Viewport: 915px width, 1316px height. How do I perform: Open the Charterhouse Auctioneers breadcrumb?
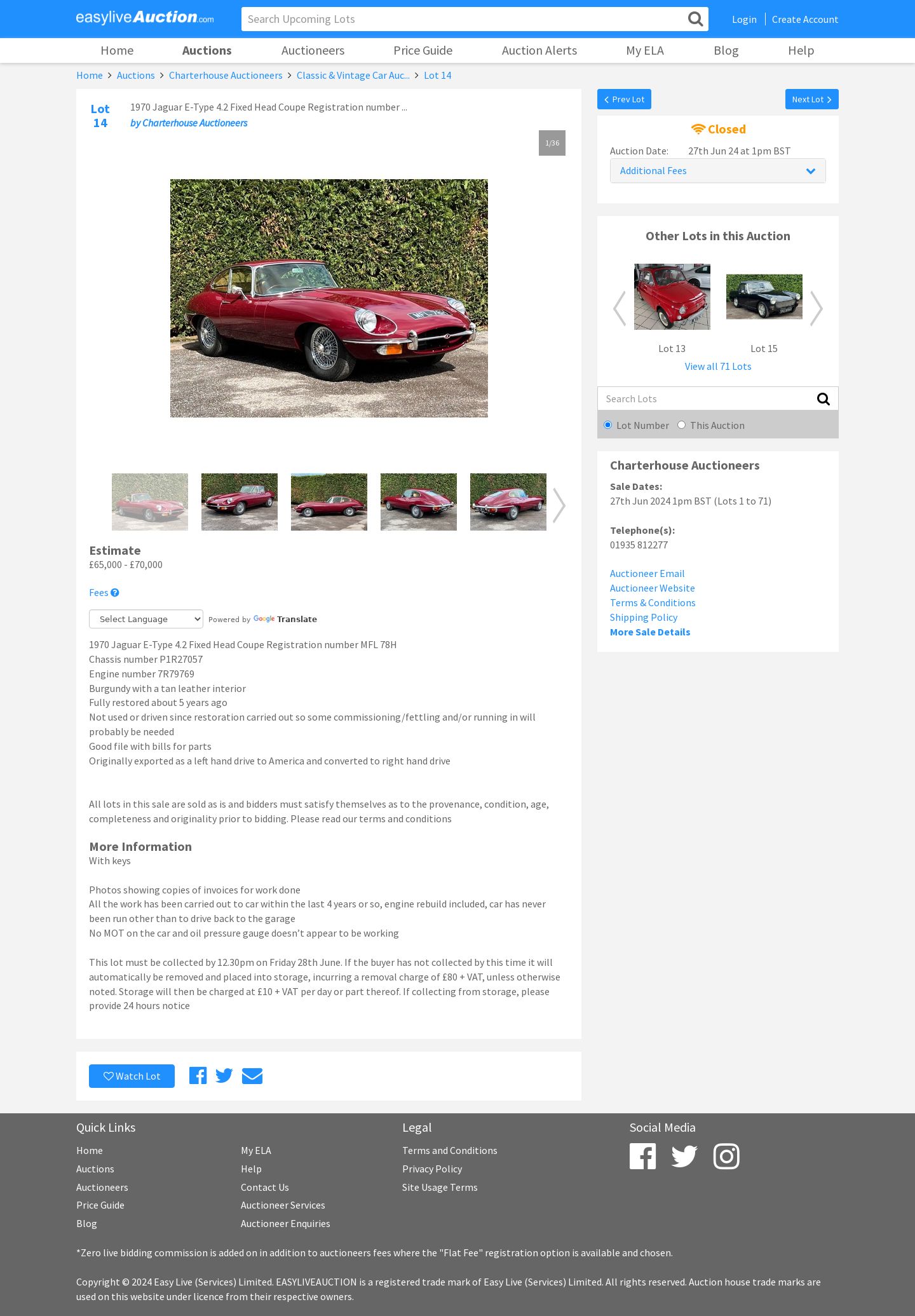point(226,76)
